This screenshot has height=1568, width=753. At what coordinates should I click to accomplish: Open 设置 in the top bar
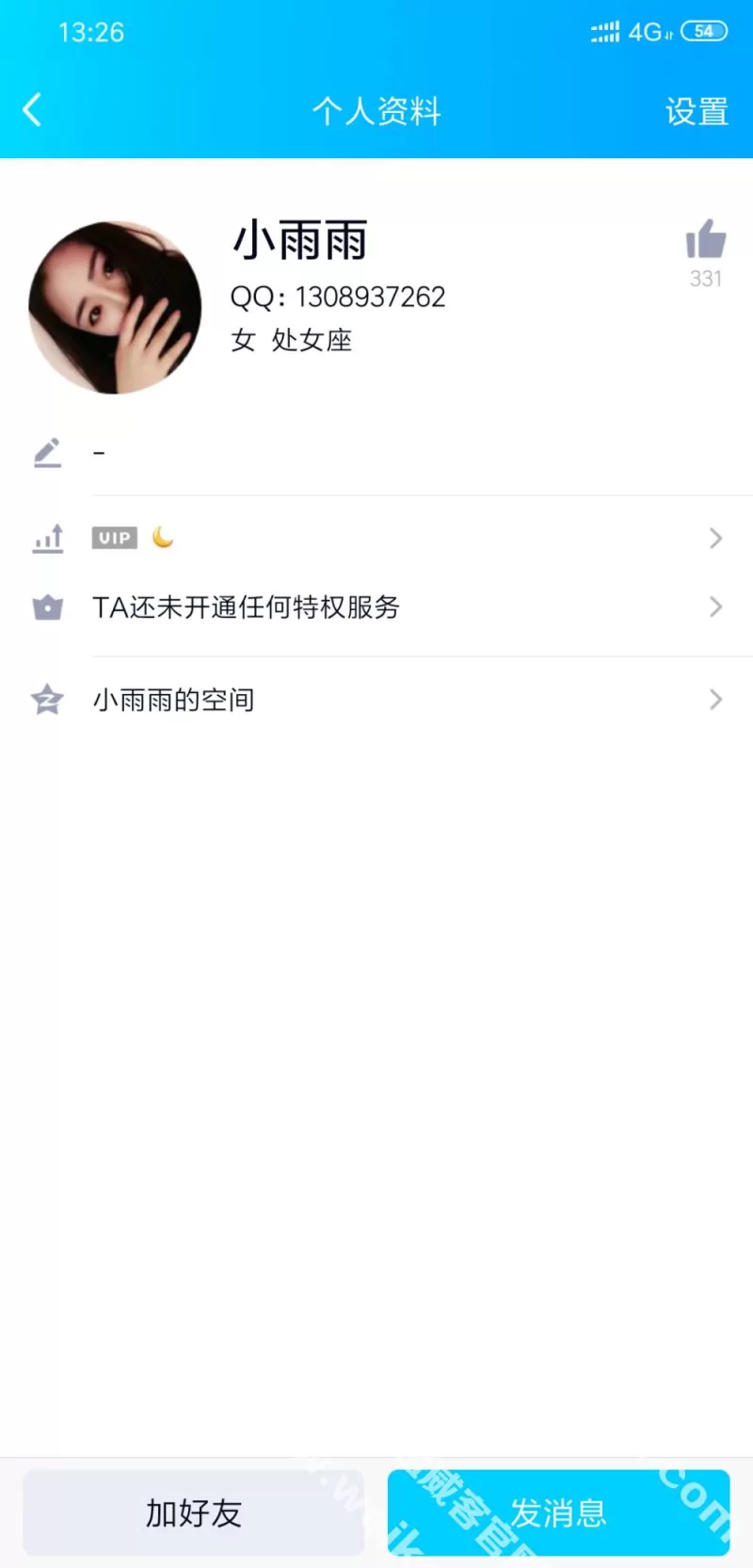tap(697, 111)
